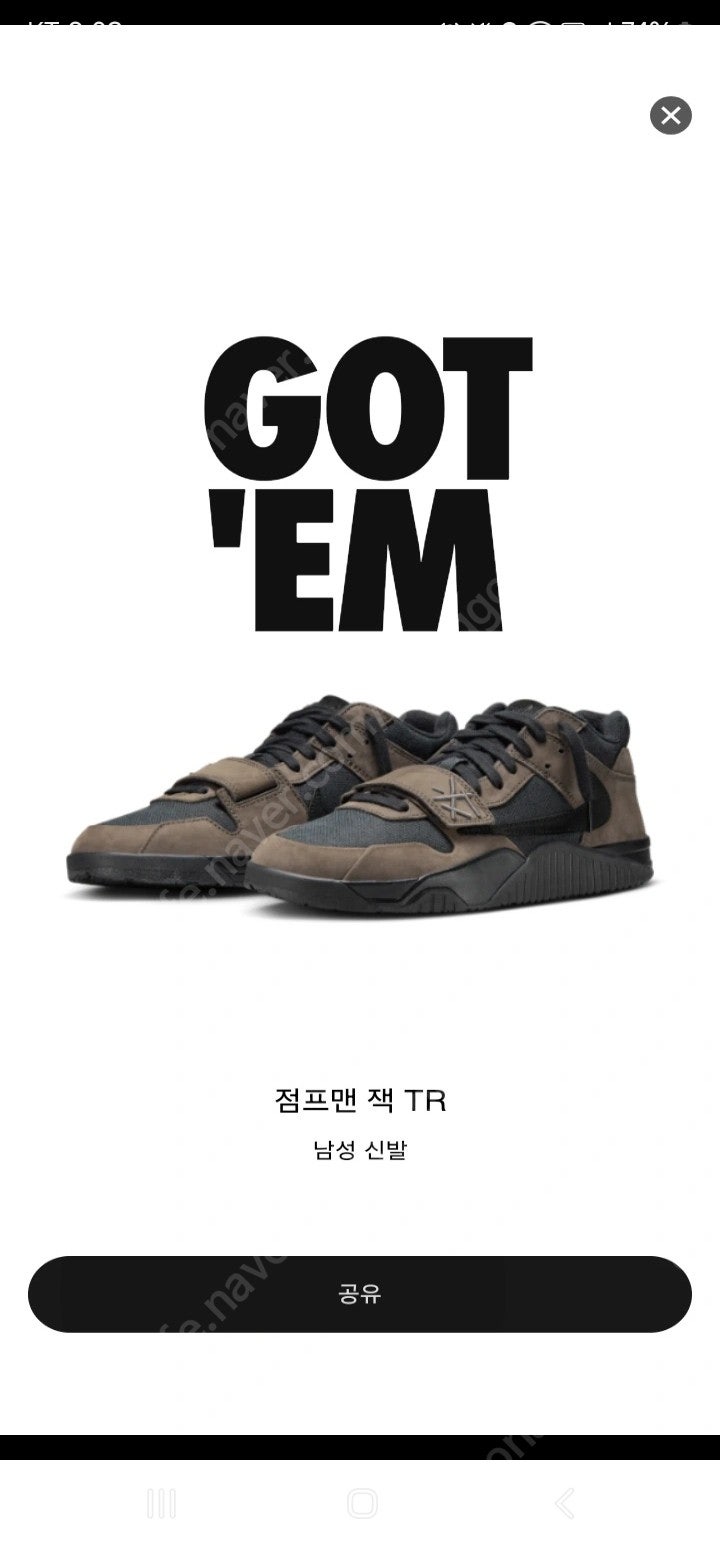The height and width of the screenshot is (1544, 720).
Task: Close the GOT 'EM screen
Action: click(x=671, y=116)
